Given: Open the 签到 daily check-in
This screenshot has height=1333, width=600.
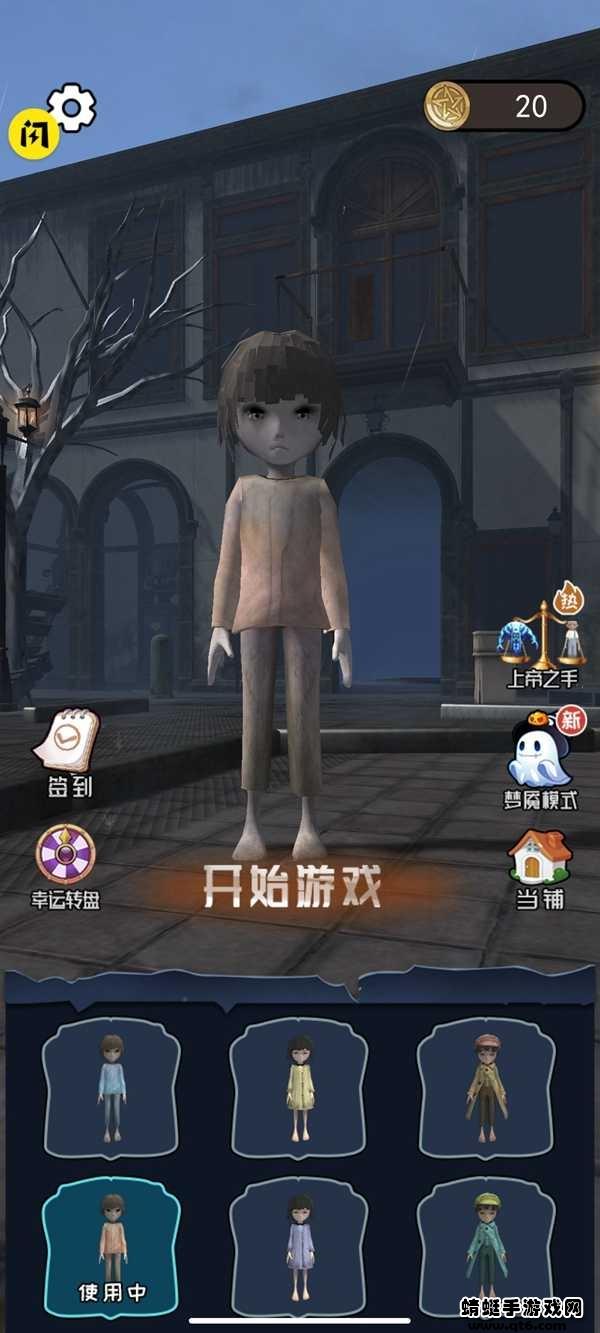Looking at the screenshot, I should point(67,752).
